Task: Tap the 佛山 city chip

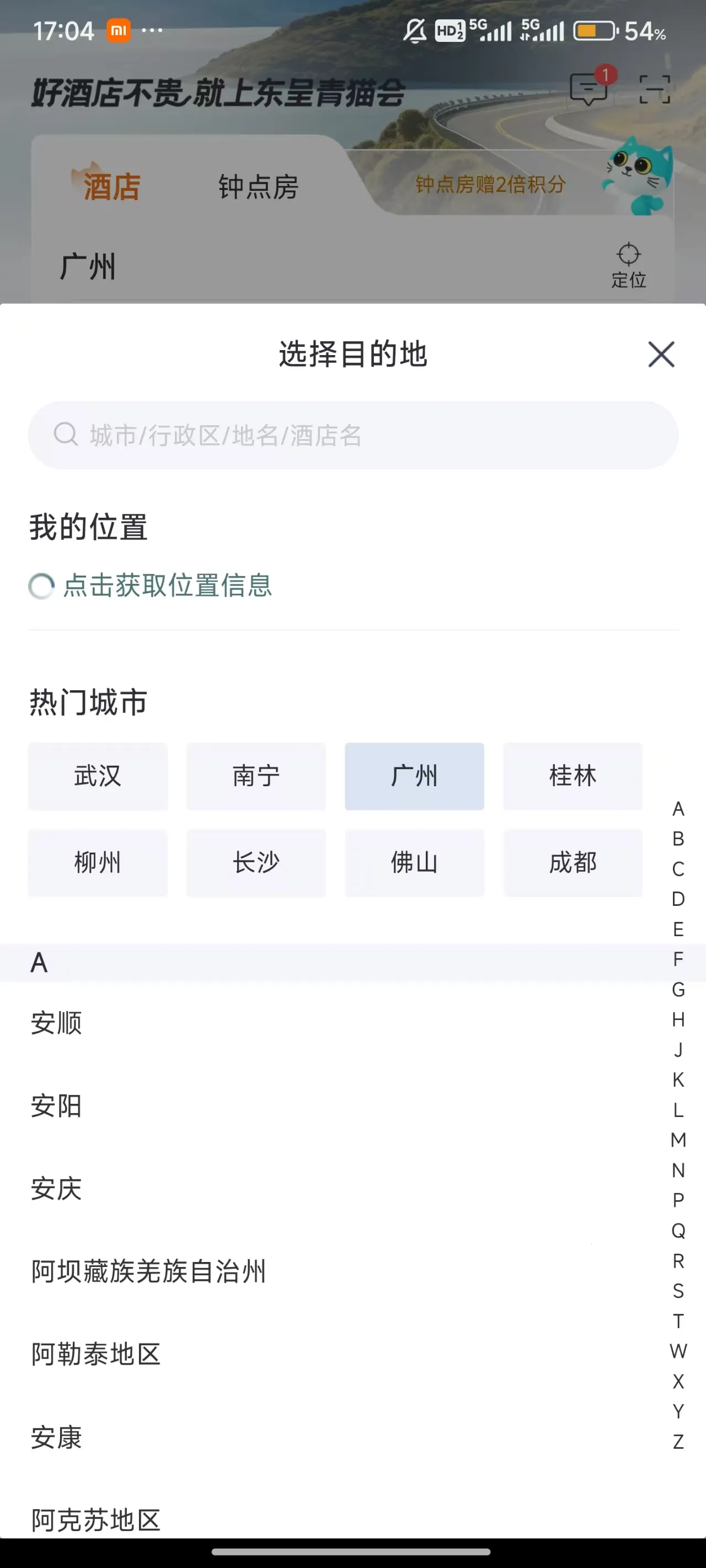Action: pos(414,862)
